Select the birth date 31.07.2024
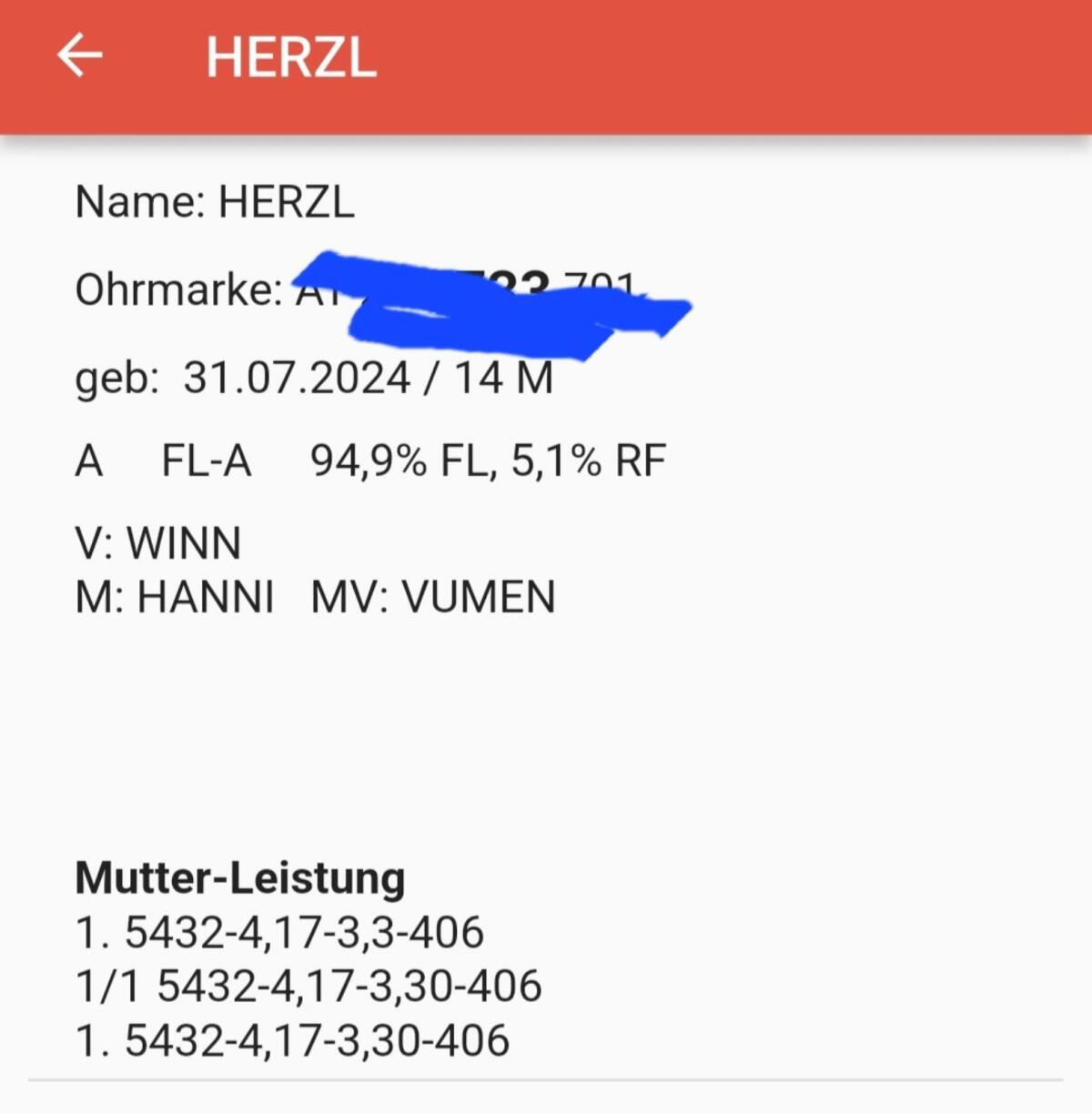The image size is (1092, 1114). coord(291,377)
